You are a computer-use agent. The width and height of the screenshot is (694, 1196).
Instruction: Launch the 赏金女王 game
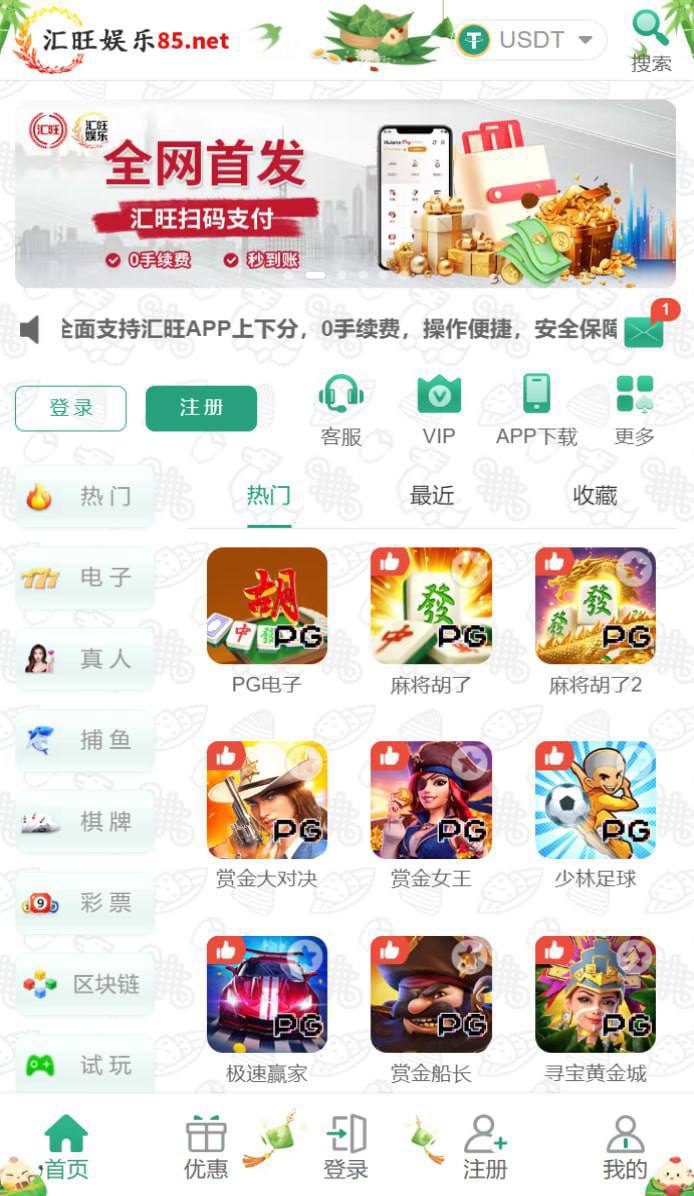pyautogui.click(x=431, y=800)
